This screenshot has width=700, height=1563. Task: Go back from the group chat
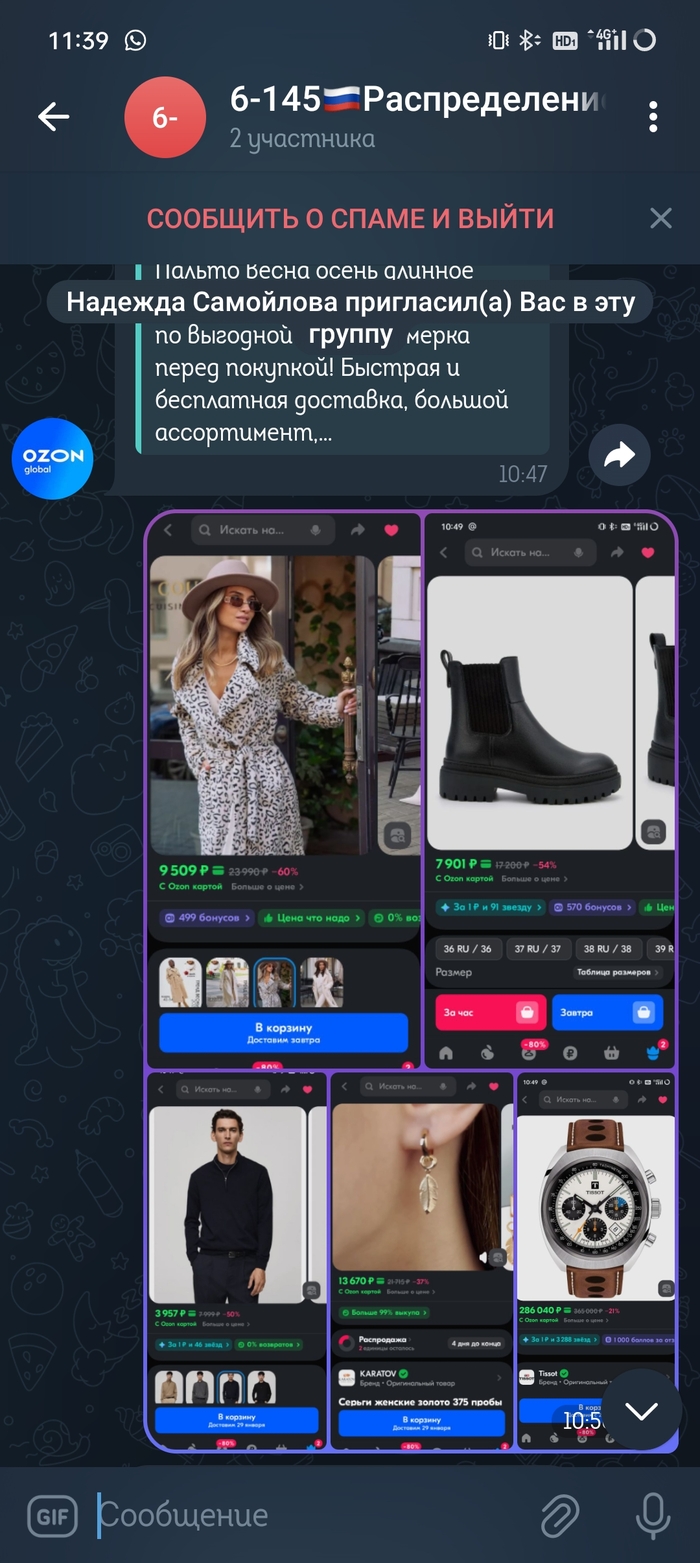pyautogui.click(x=53, y=117)
